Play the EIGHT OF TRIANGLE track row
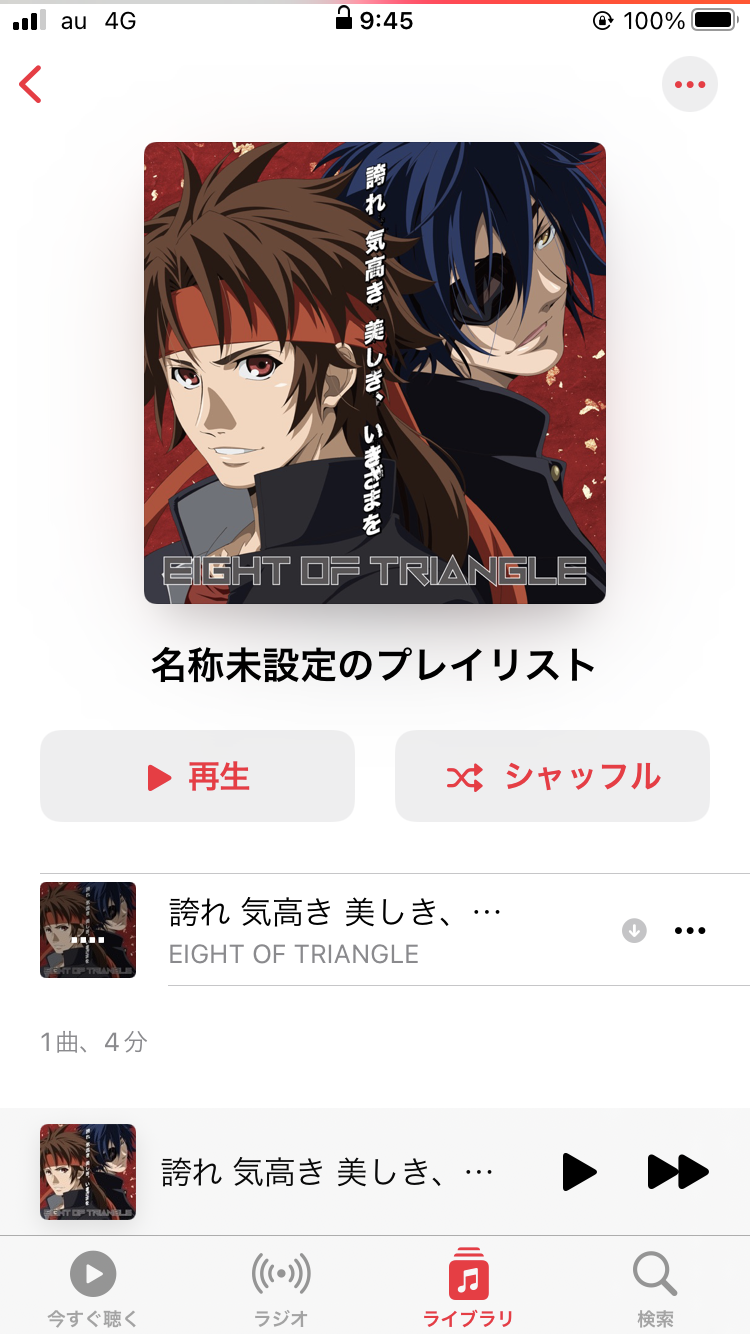 (x=334, y=931)
